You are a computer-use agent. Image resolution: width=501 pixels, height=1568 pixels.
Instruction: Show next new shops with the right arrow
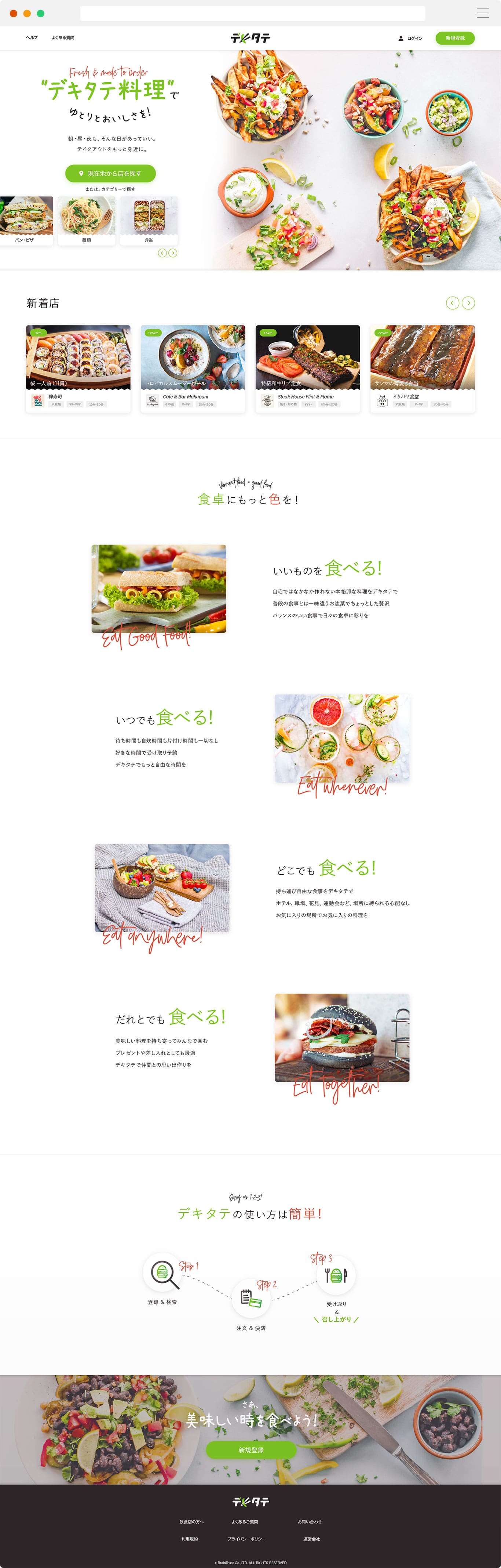pos(468,302)
